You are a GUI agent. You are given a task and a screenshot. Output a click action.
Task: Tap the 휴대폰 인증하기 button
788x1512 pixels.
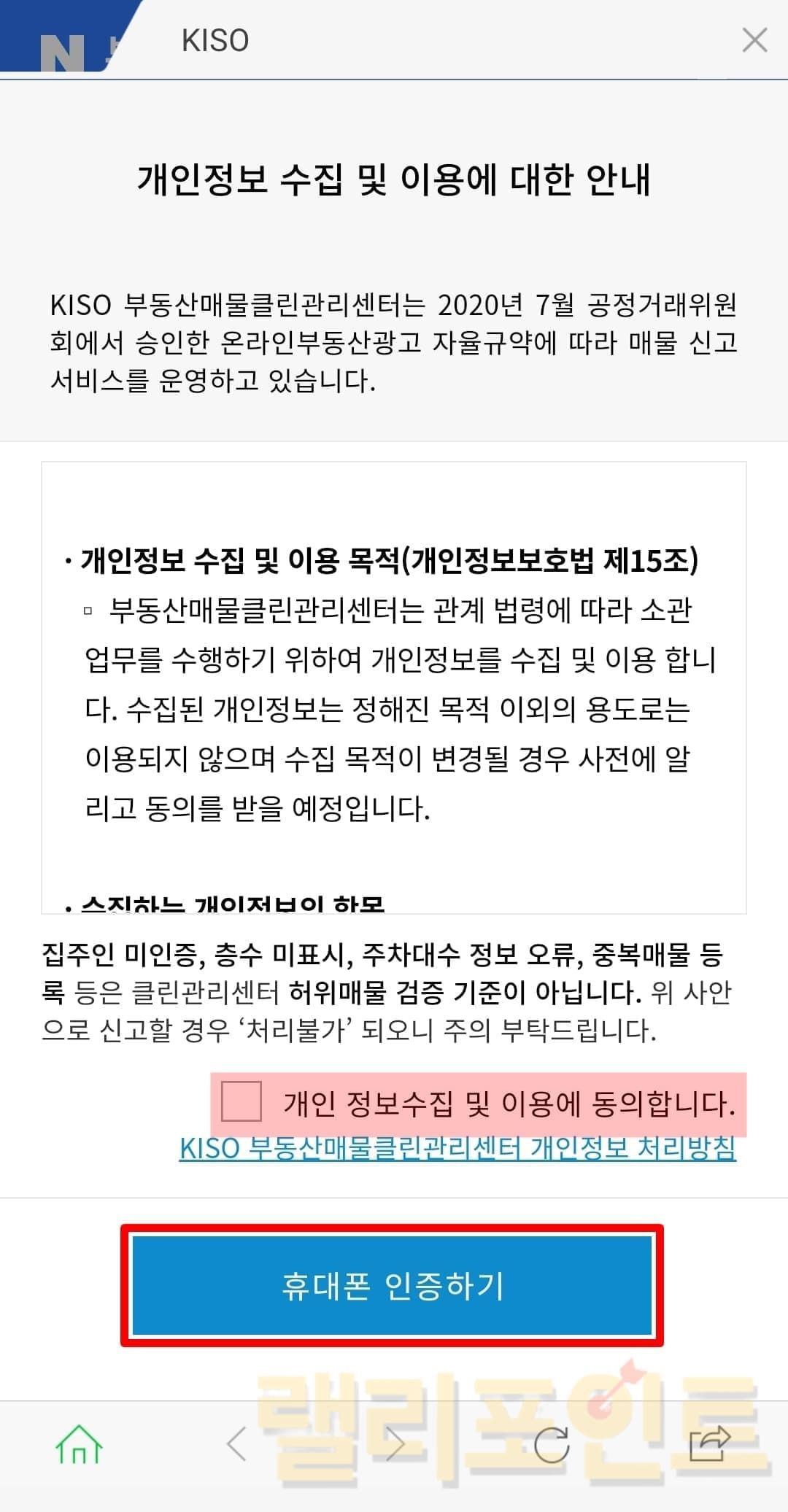[392, 1285]
